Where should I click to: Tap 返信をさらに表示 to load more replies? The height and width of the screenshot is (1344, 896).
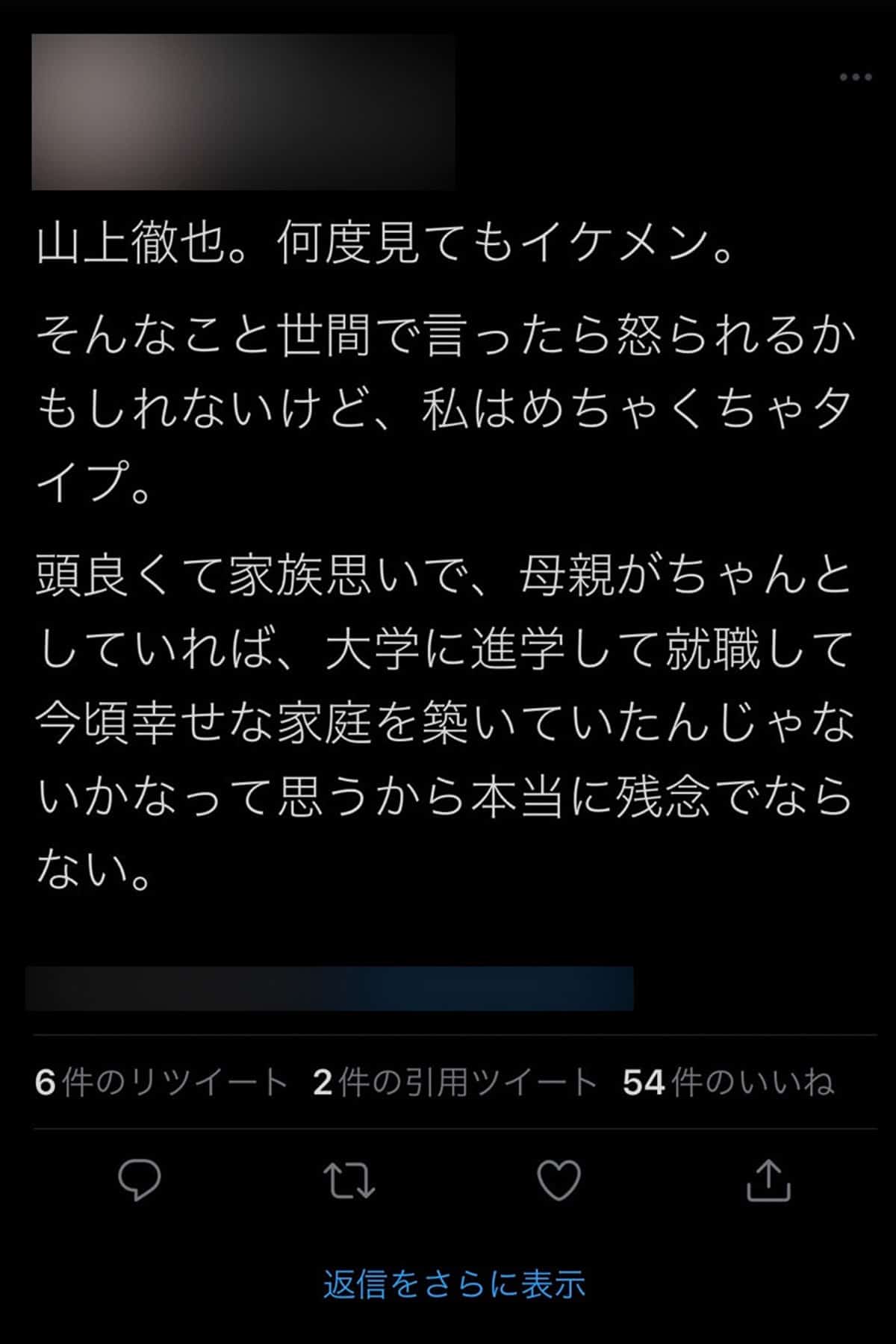coord(454,1284)
